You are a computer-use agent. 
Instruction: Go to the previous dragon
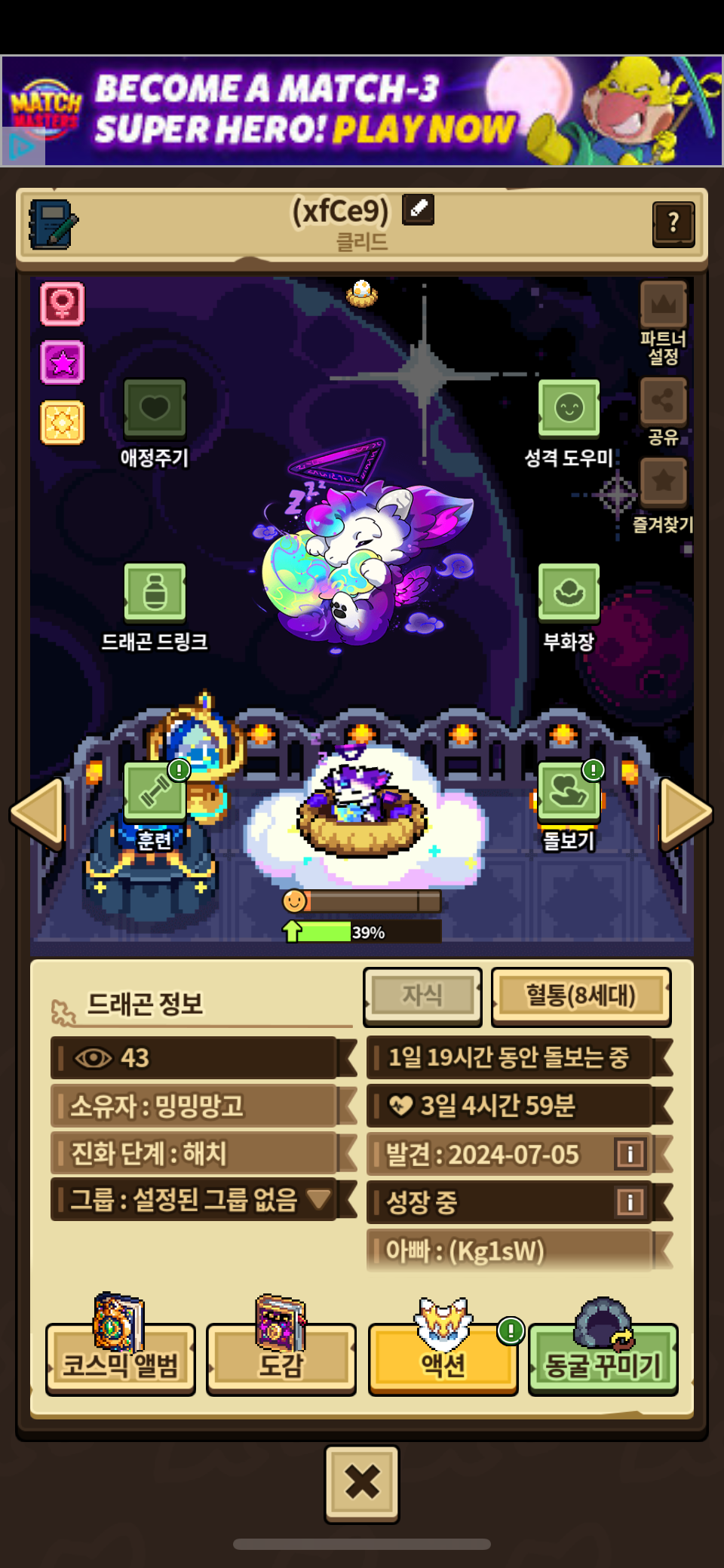(37, 813)
